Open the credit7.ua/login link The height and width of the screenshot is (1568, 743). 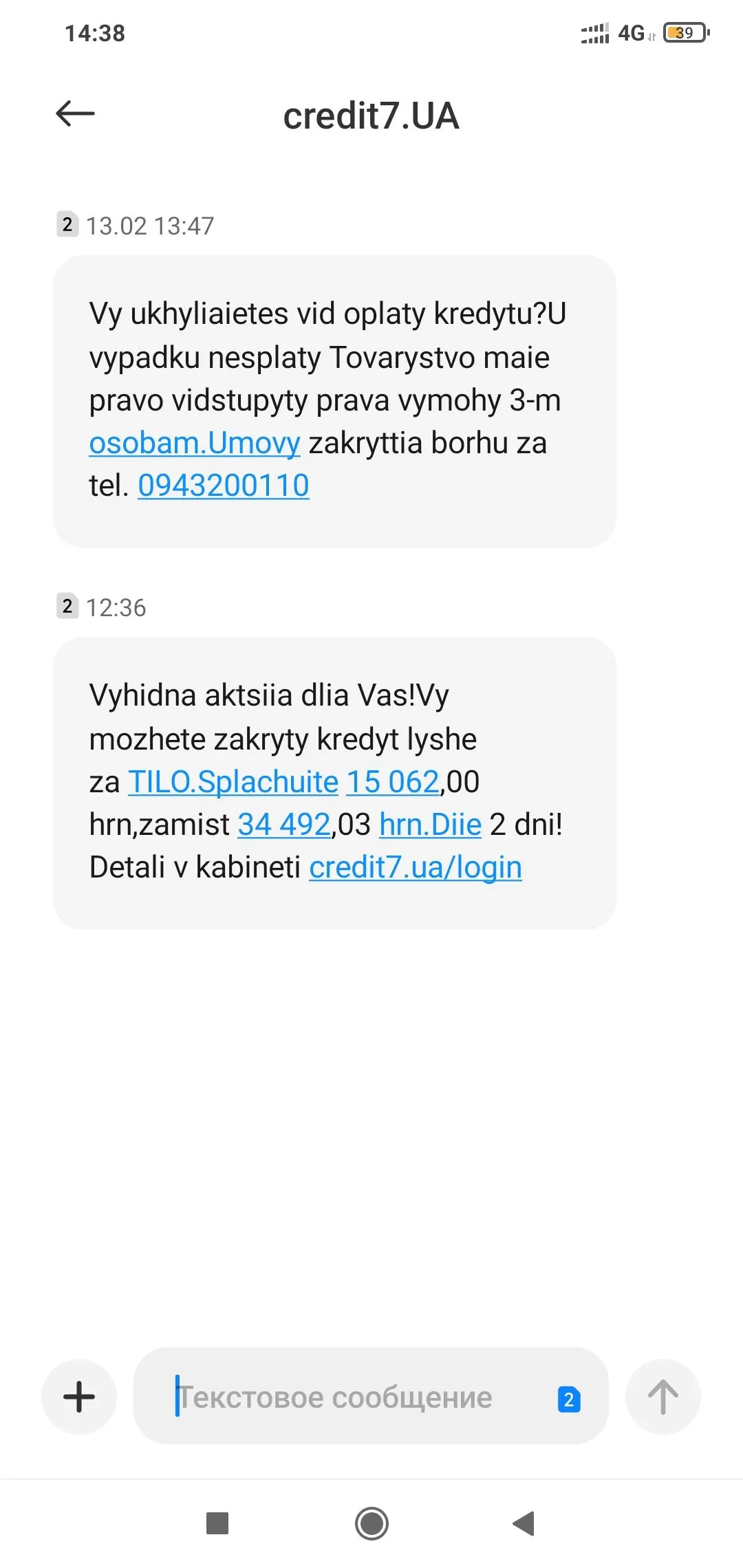[416, 867]
